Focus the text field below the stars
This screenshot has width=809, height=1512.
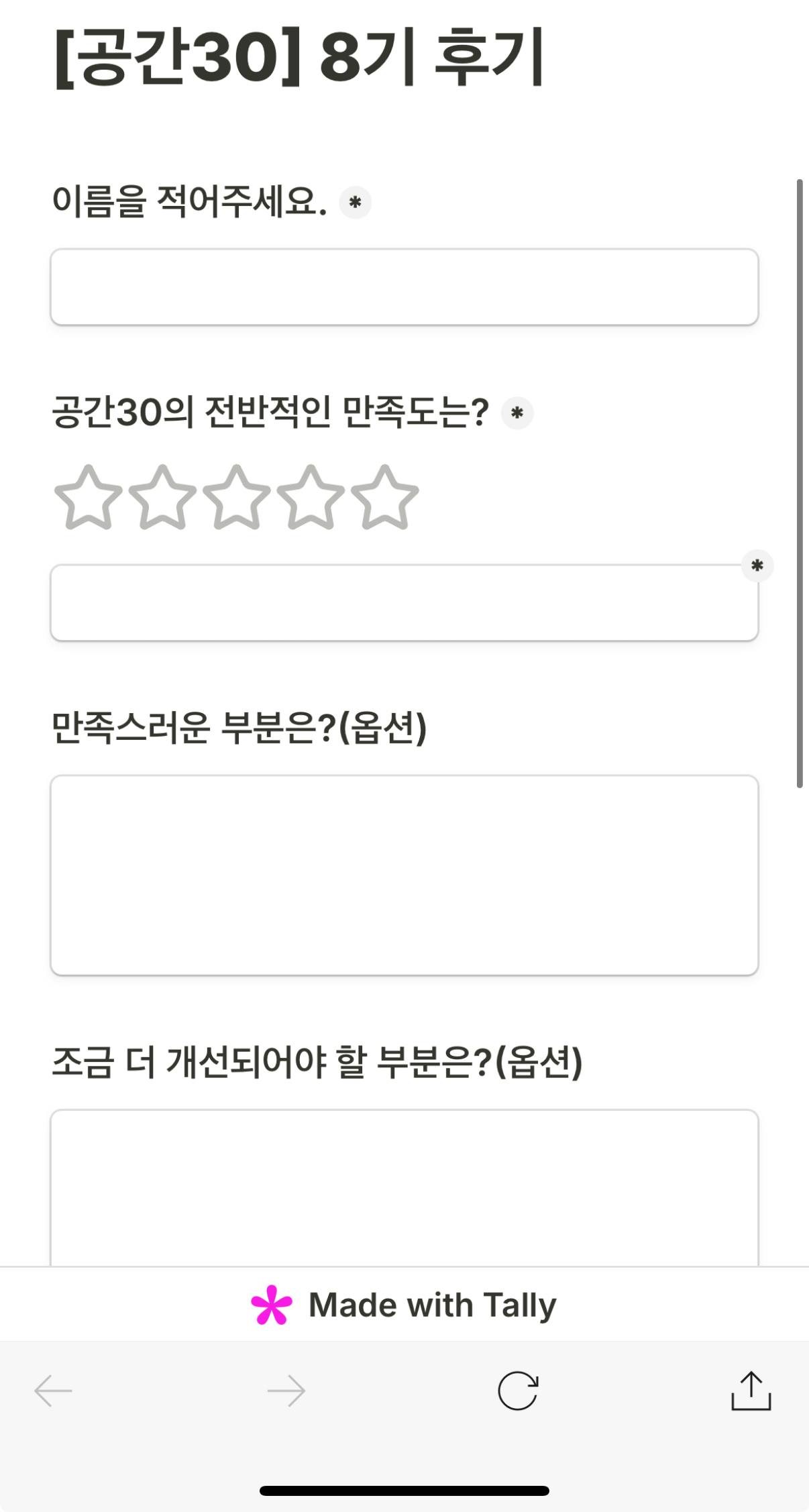coord(404,602)
